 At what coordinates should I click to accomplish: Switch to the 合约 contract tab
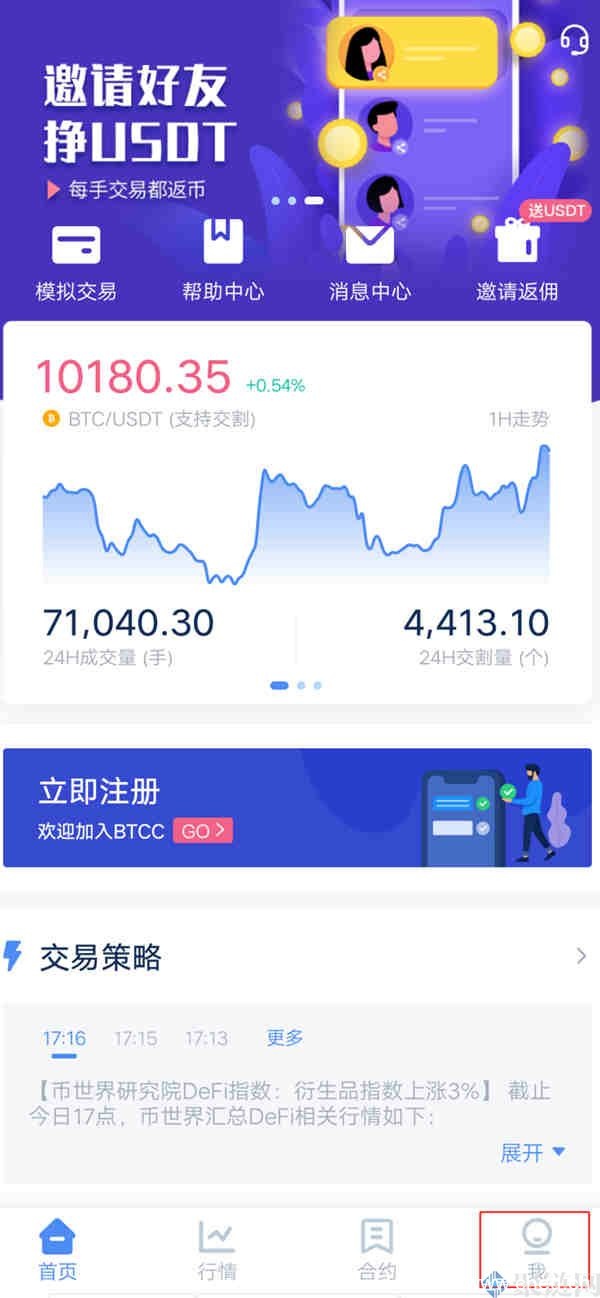(377, 1250)
